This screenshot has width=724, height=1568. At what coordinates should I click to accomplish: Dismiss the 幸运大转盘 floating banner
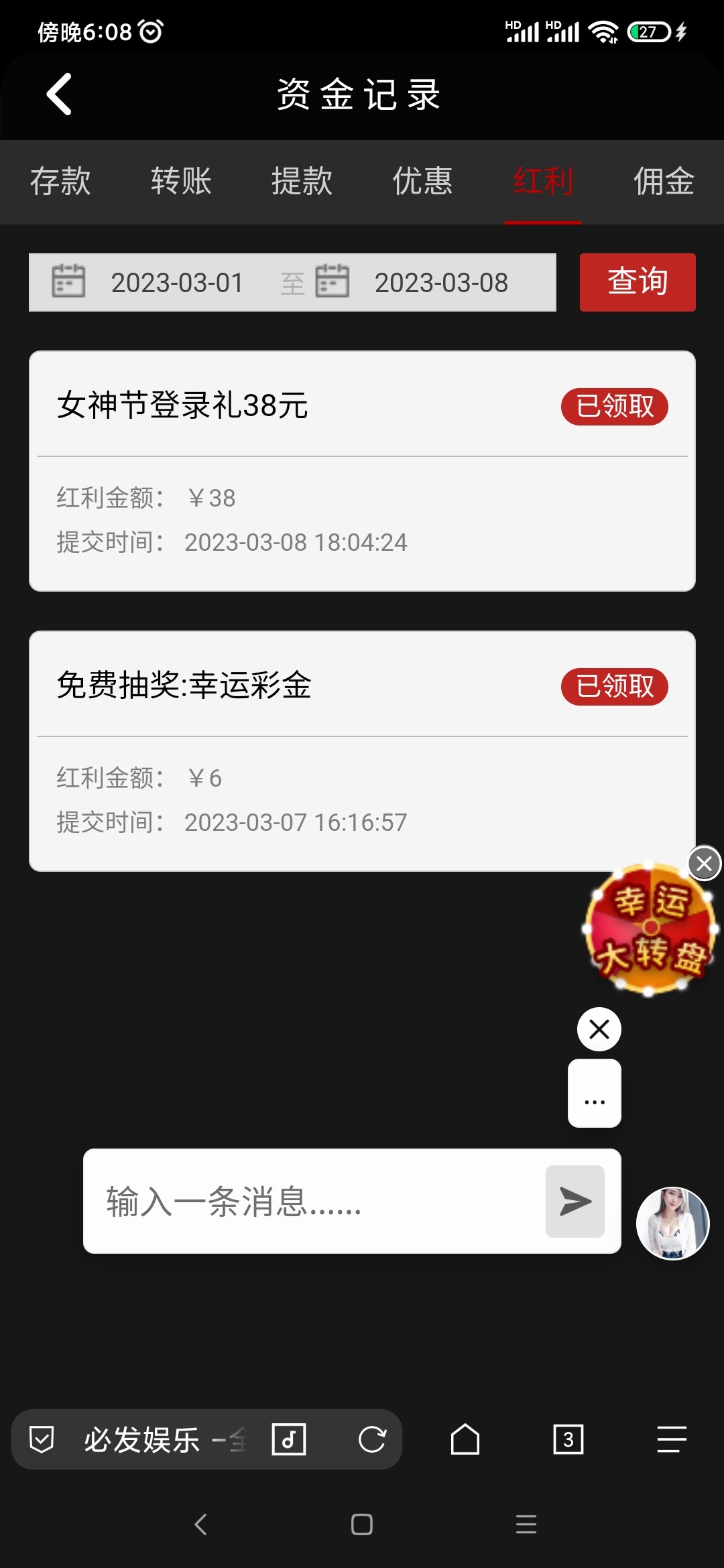(704, 863)
